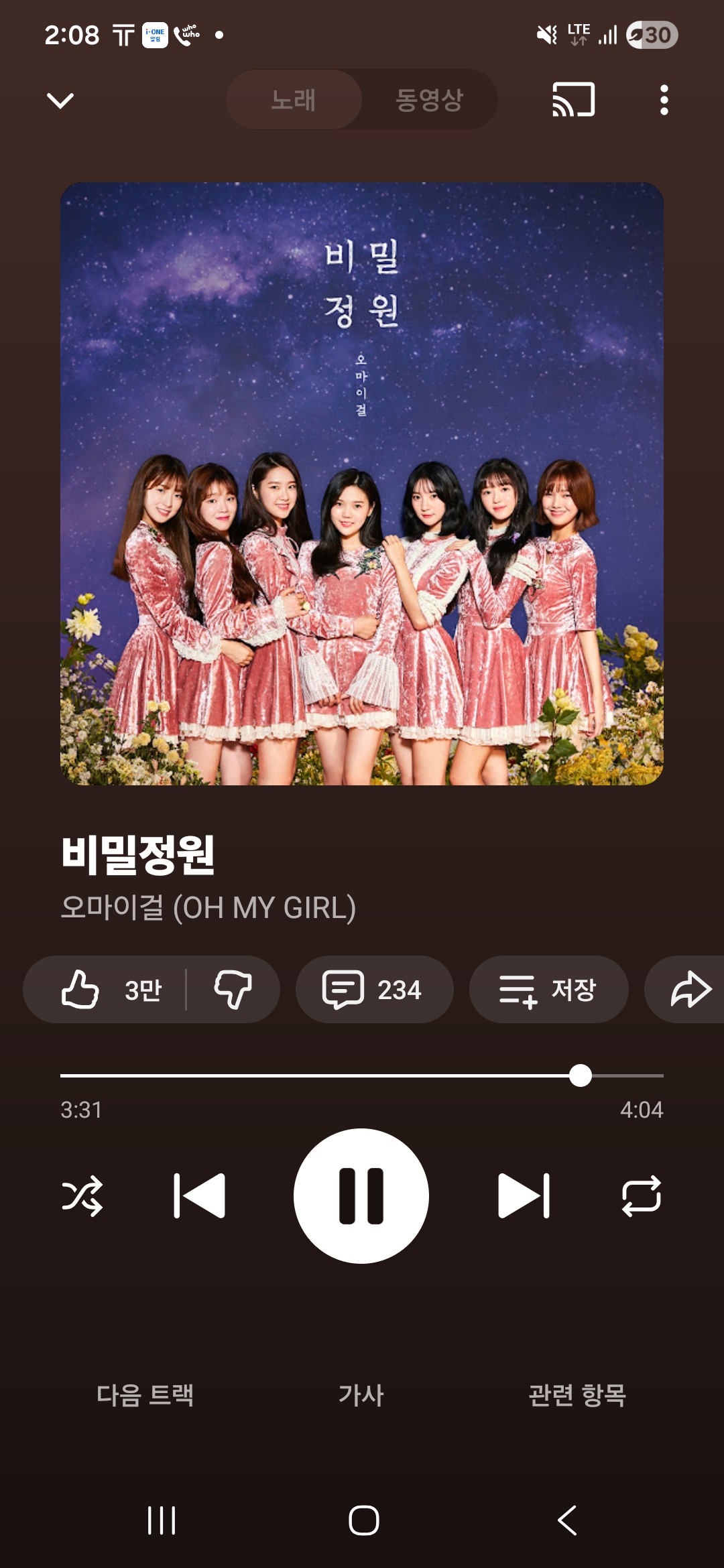724x1568 pixels.
Task: Open the 관련 항목 (related) tab
Action: (x=577, y=1395)
